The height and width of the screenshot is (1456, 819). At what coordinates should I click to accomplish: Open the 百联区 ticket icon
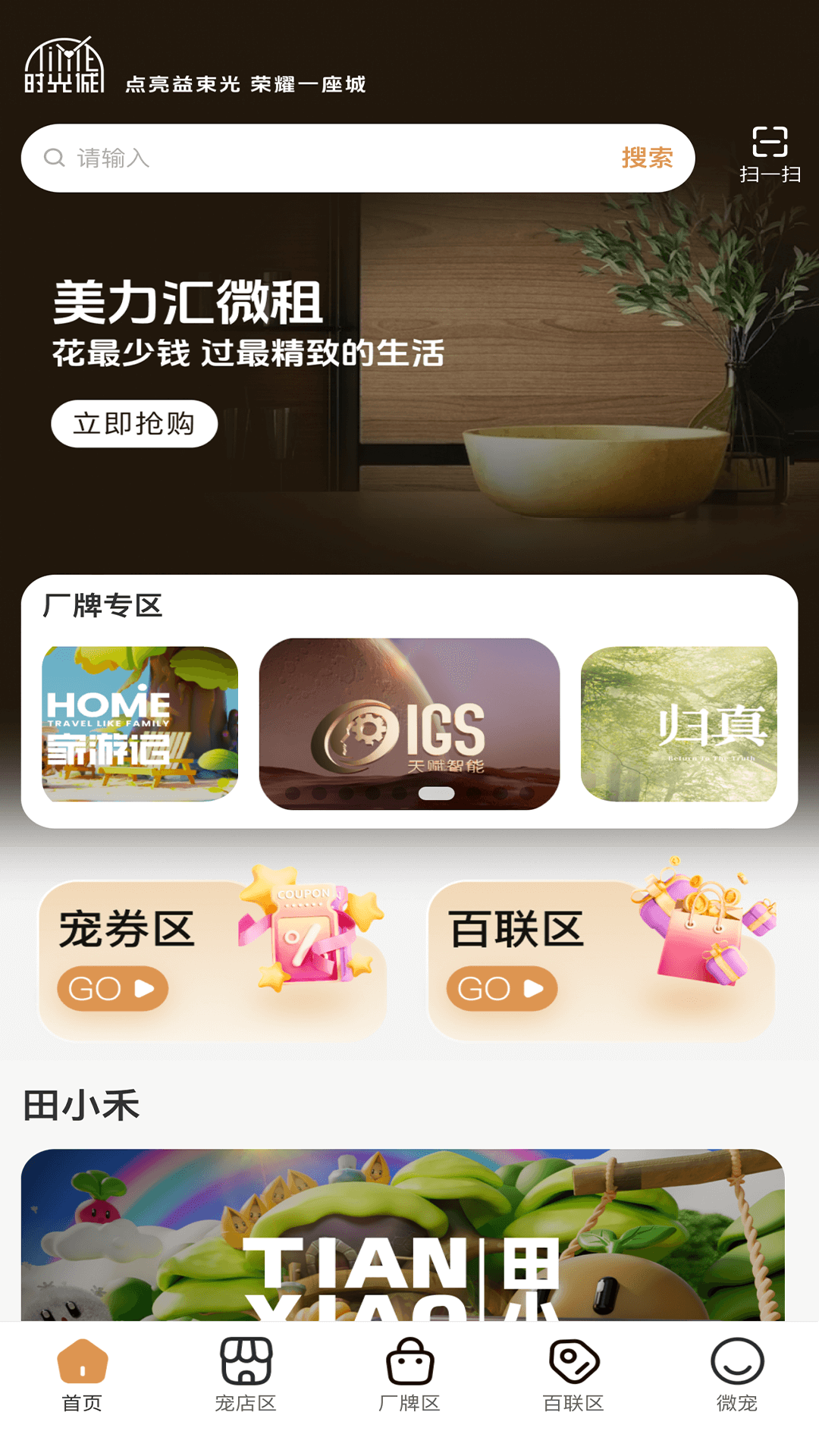pos(573,1361)
